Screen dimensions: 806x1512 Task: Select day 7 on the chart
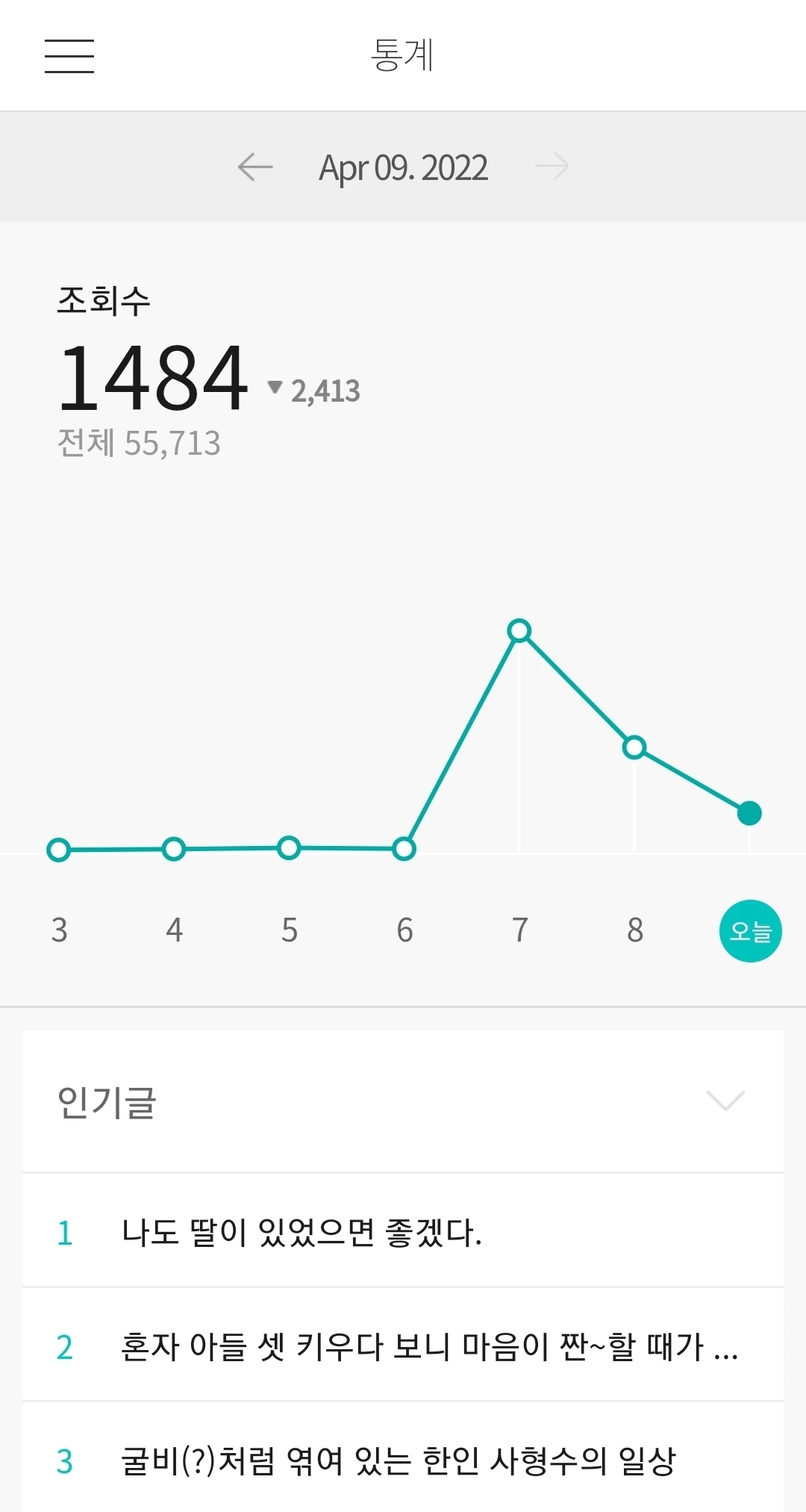coord(520,930)
